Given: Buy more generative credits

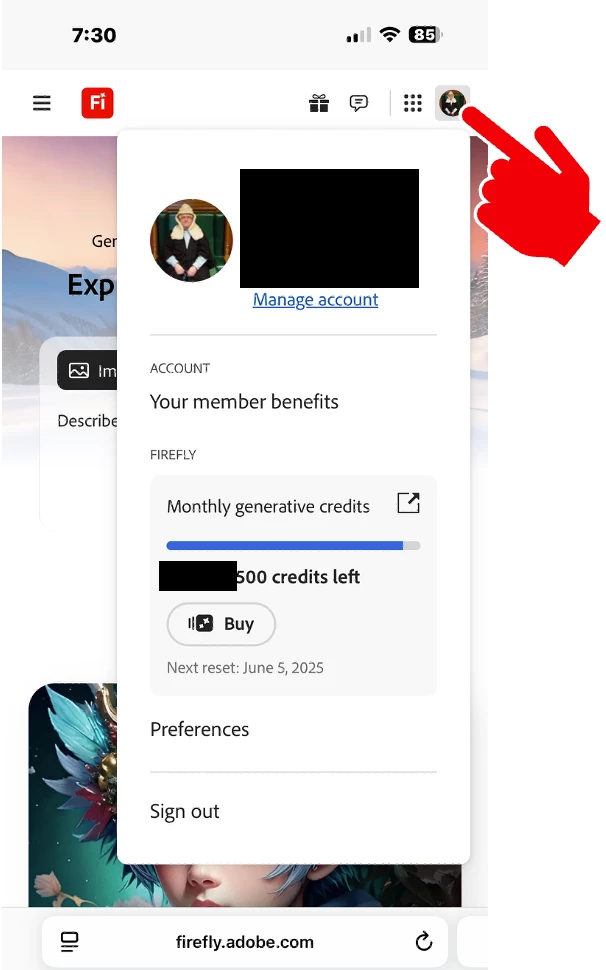Looking at the screenshot, I should pyautogui.click(x=221, y=624).
